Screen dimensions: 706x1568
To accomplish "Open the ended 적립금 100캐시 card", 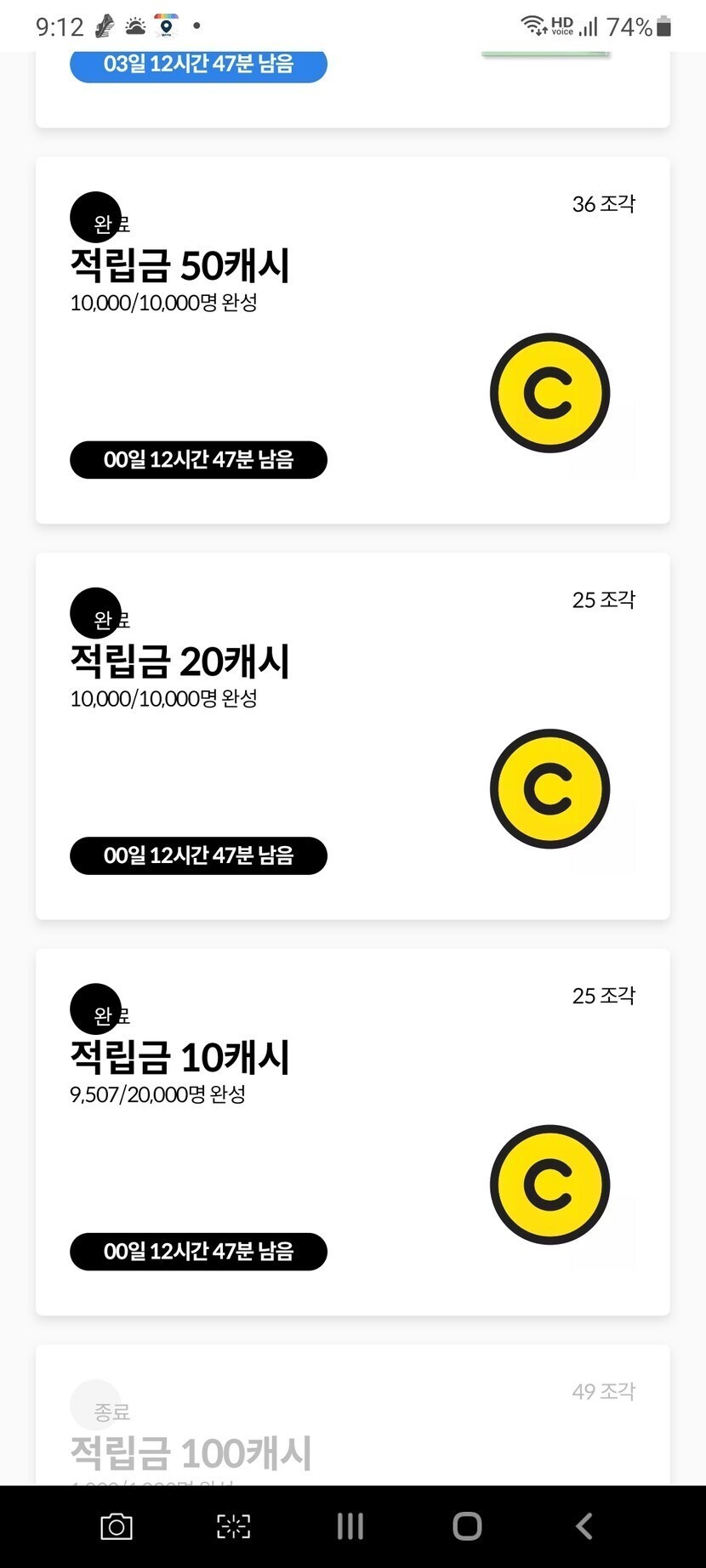I will coord(353,1416).
